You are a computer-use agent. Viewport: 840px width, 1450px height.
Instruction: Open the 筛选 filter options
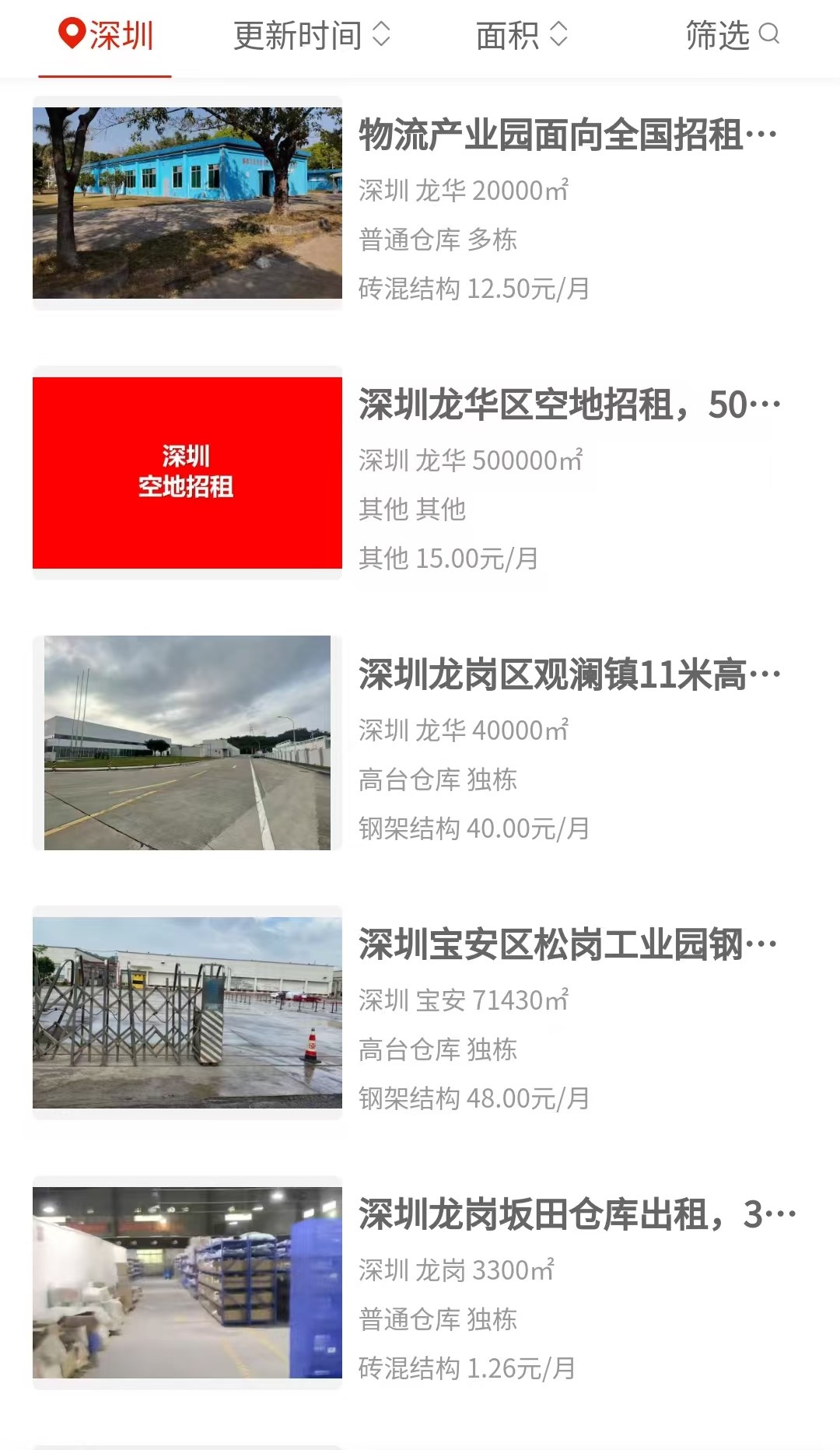coord(732,36)
